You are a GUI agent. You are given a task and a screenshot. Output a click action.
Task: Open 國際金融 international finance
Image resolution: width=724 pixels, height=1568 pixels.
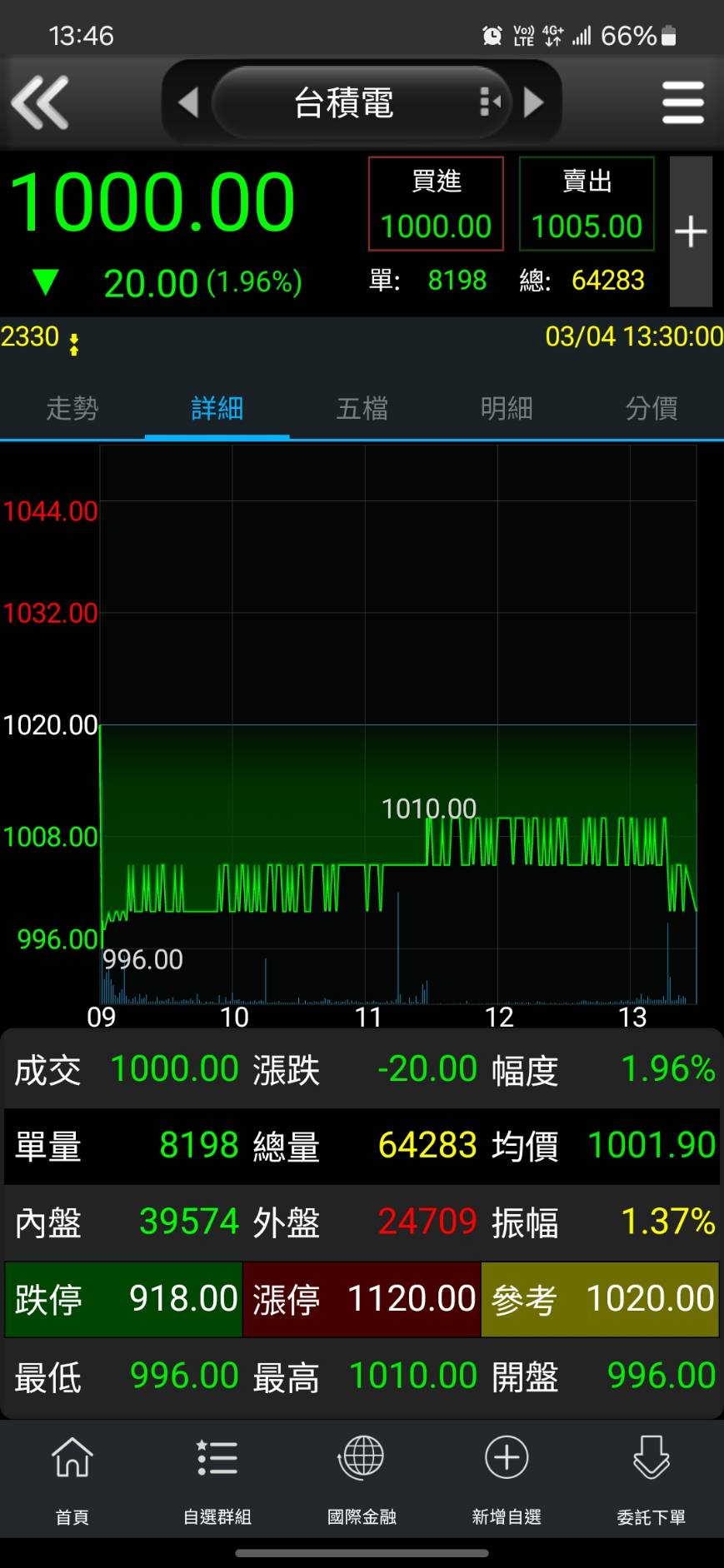pyautogui.click(x=362, y=1479)
